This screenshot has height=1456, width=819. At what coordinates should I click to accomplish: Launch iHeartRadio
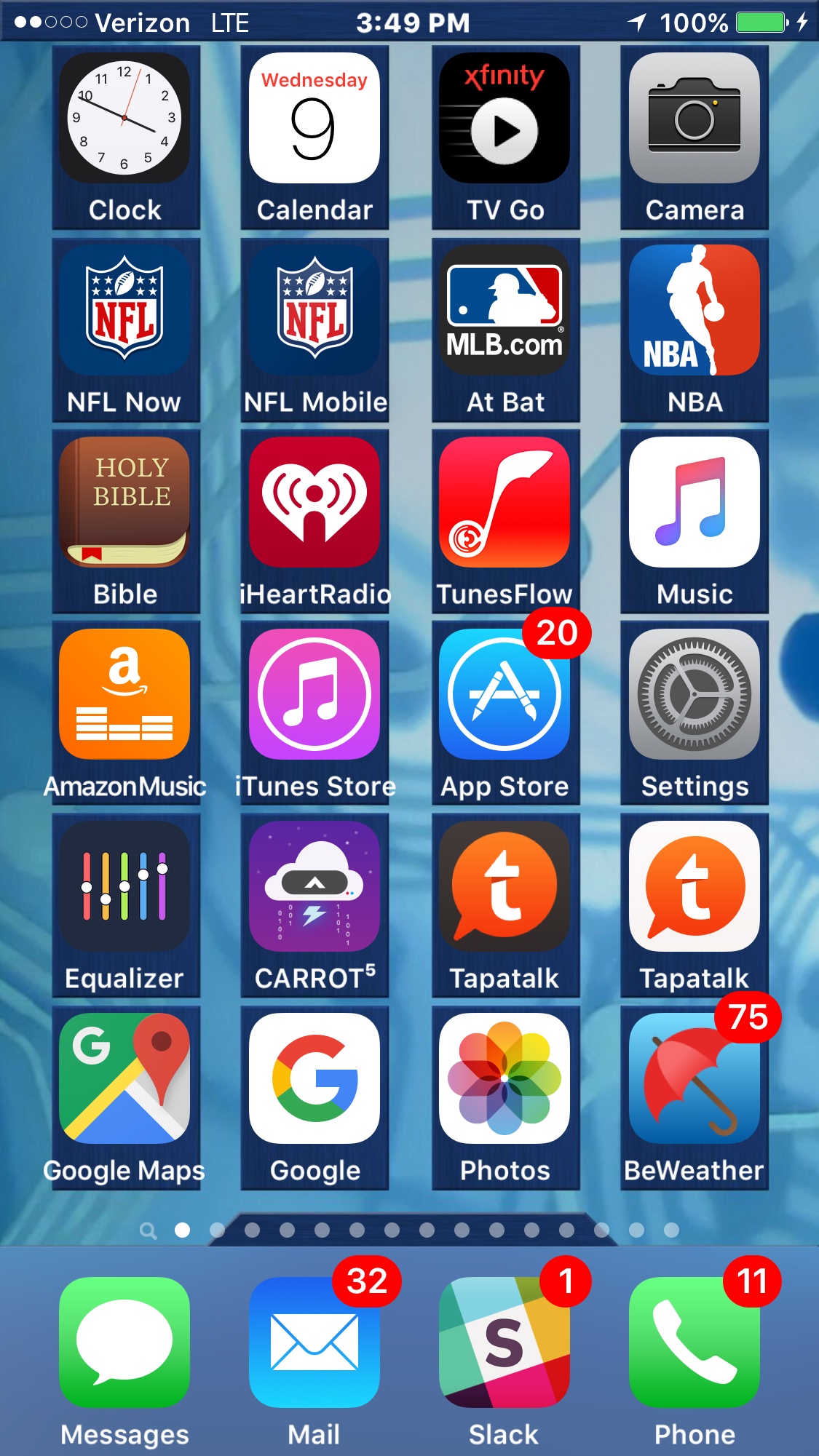coord(314,502)
